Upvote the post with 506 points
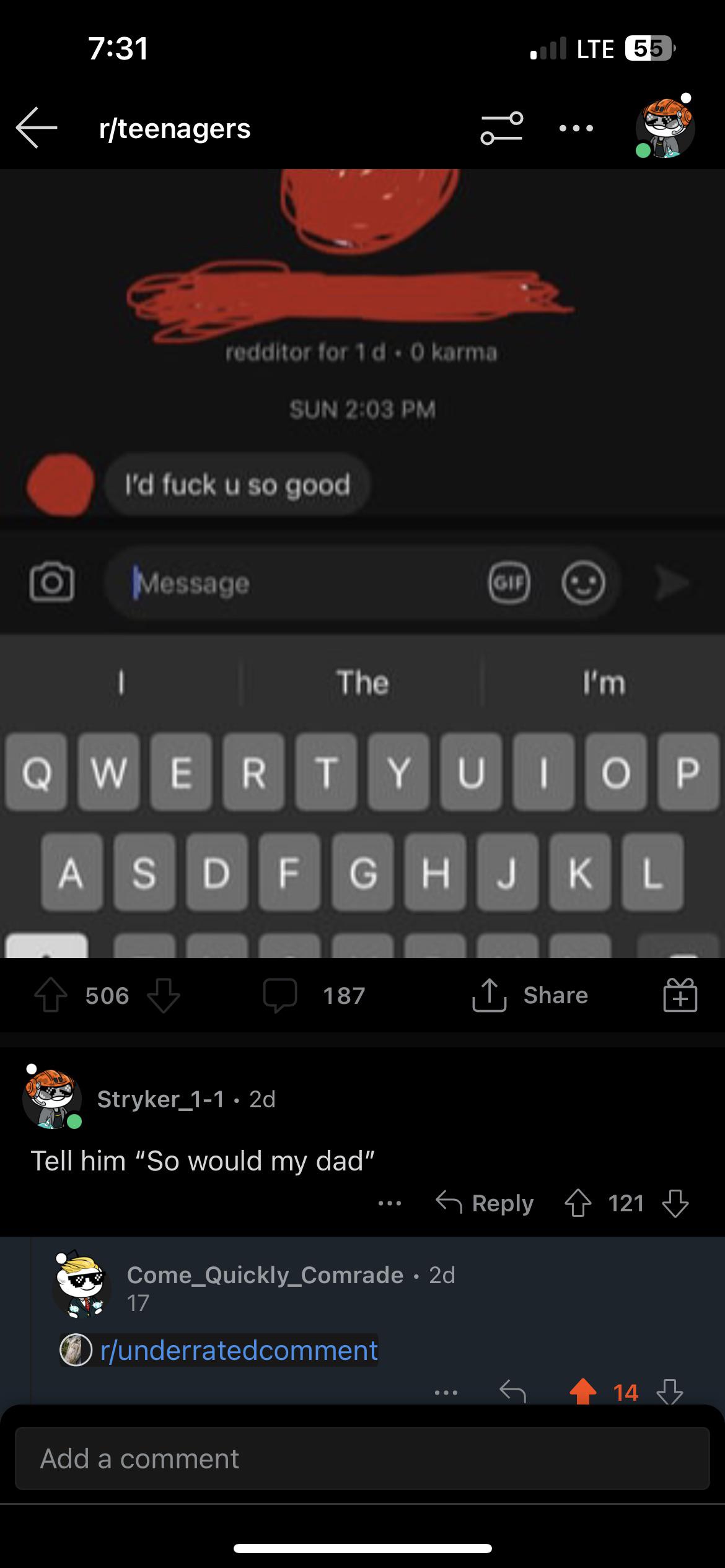Viewport: 725px width, 1568px height. 50,995
